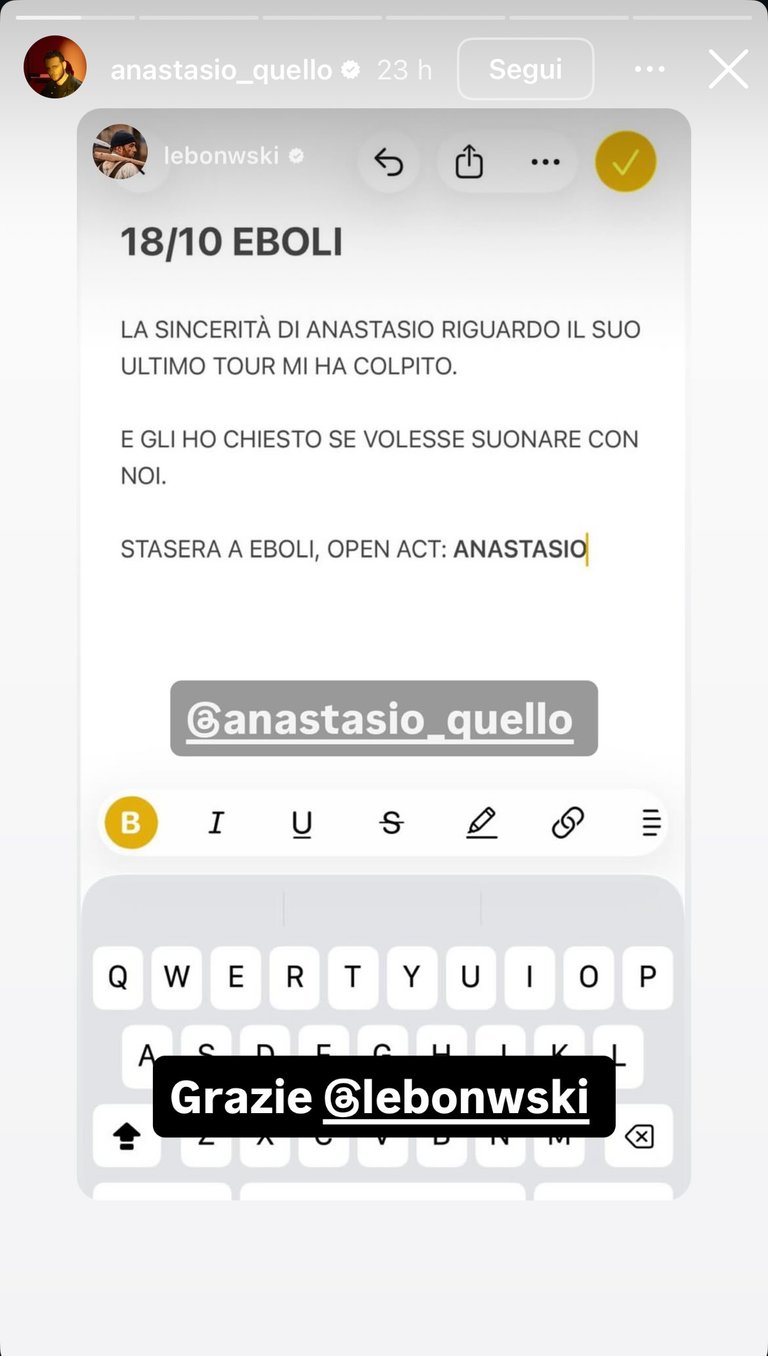Open anastasio_quello's profile picture

click(55, 67)
